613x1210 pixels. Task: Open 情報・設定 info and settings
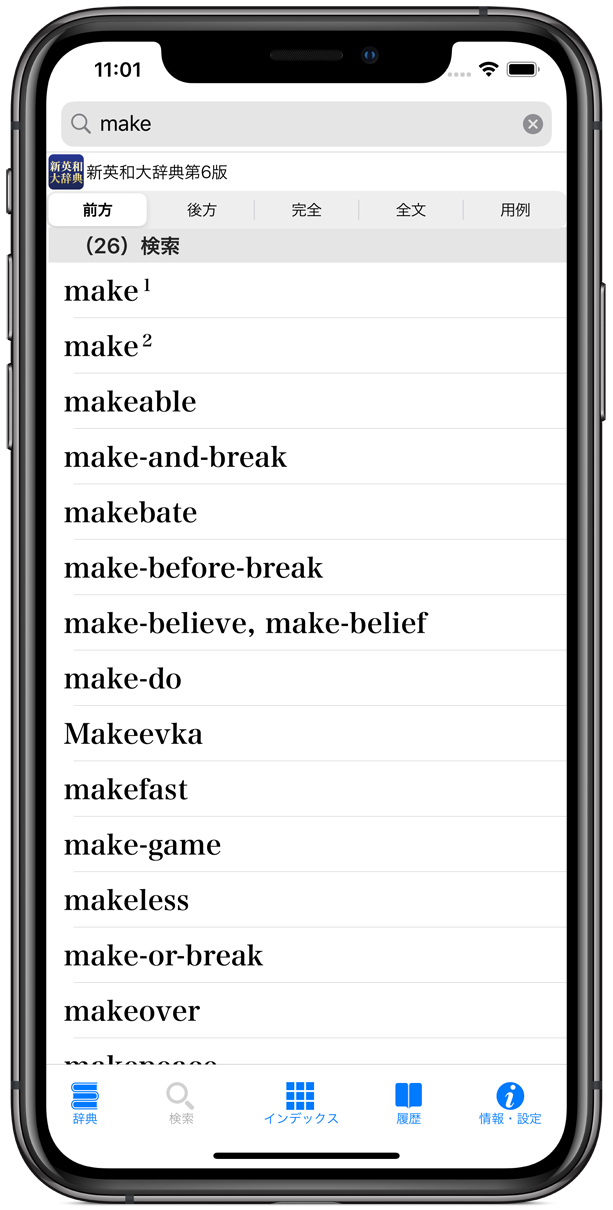[x=510, y=1104]
